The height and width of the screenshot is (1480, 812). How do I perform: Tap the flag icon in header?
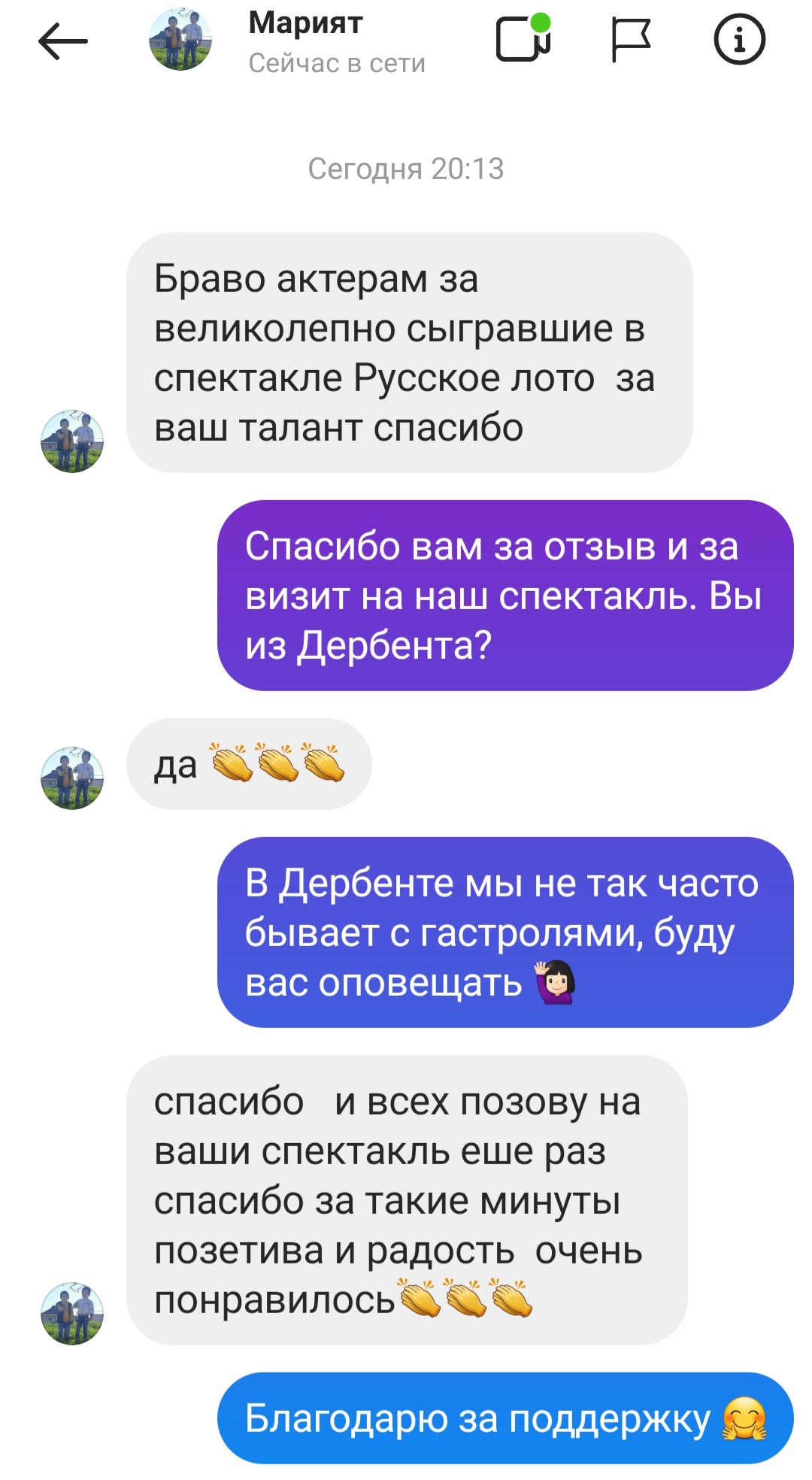pos(630,40)
